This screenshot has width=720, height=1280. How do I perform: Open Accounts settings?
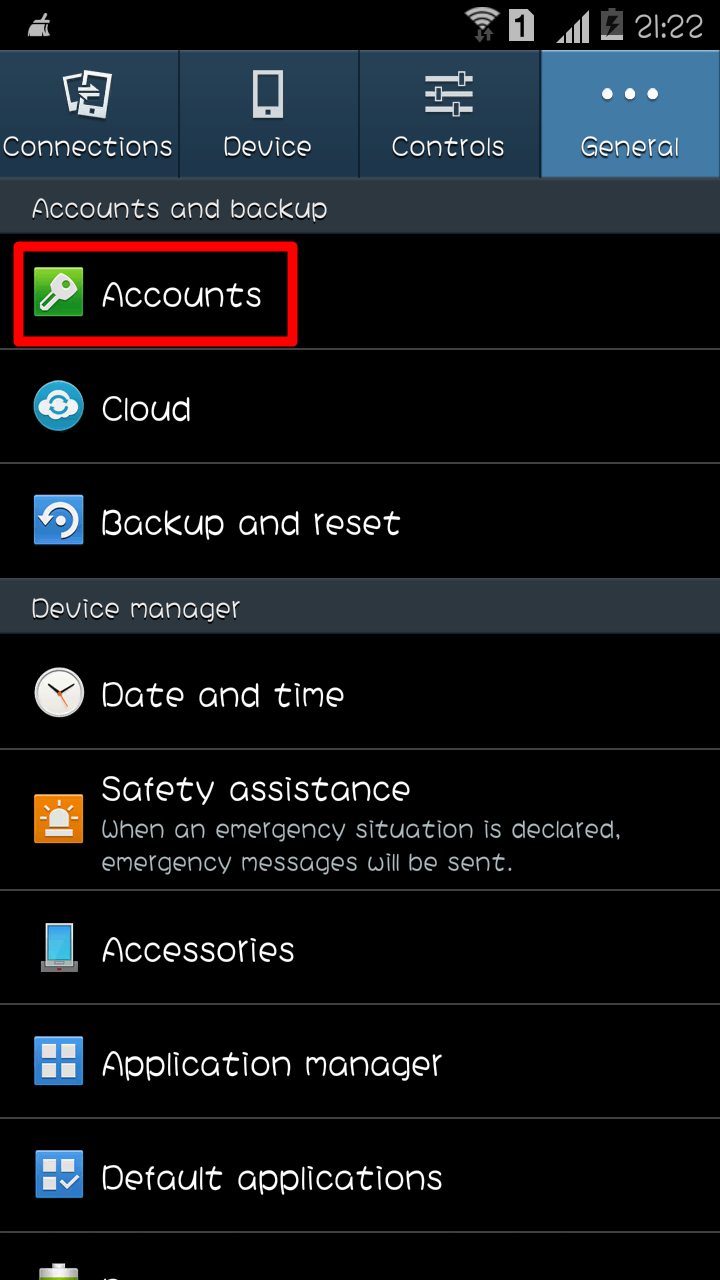[x=360, y=293]
